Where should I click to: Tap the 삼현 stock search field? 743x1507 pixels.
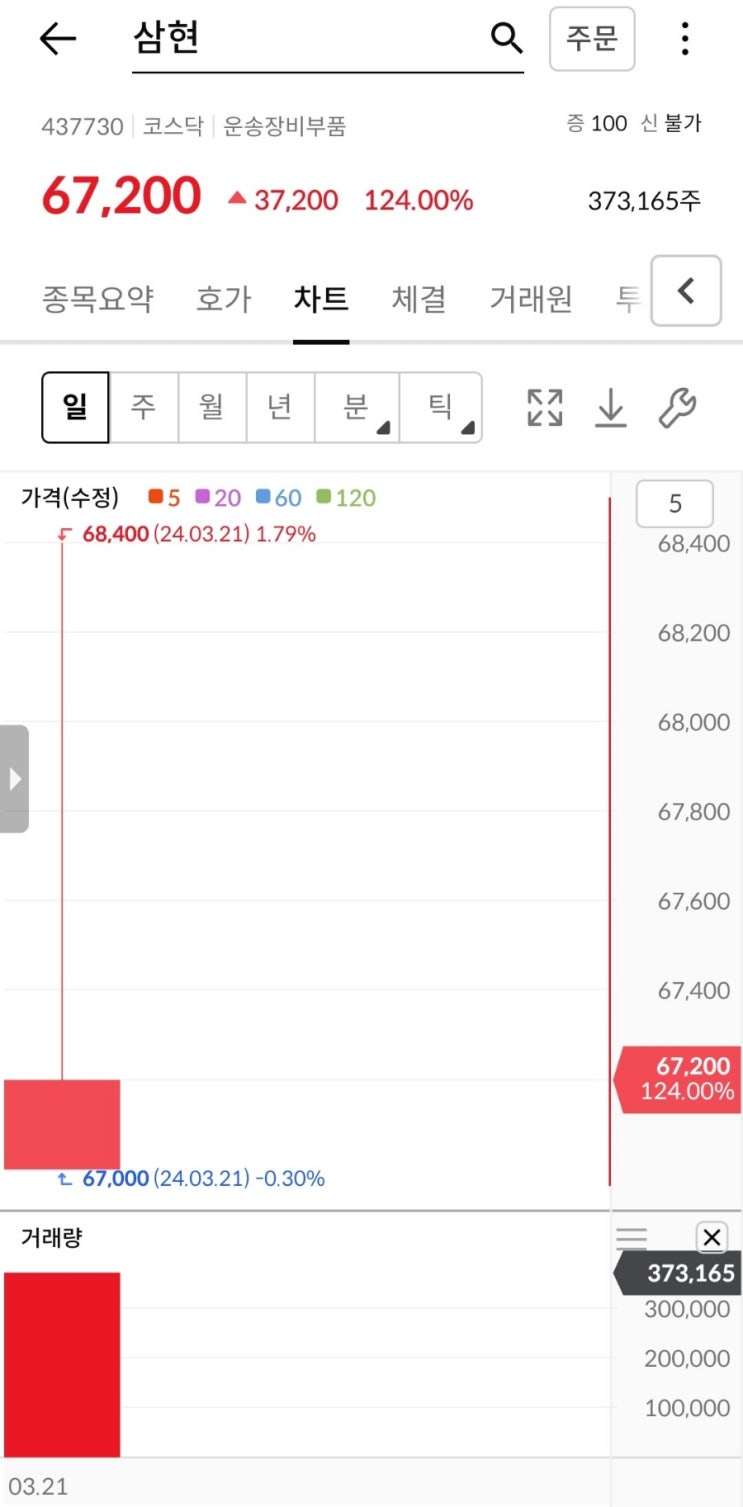(300, 39)
